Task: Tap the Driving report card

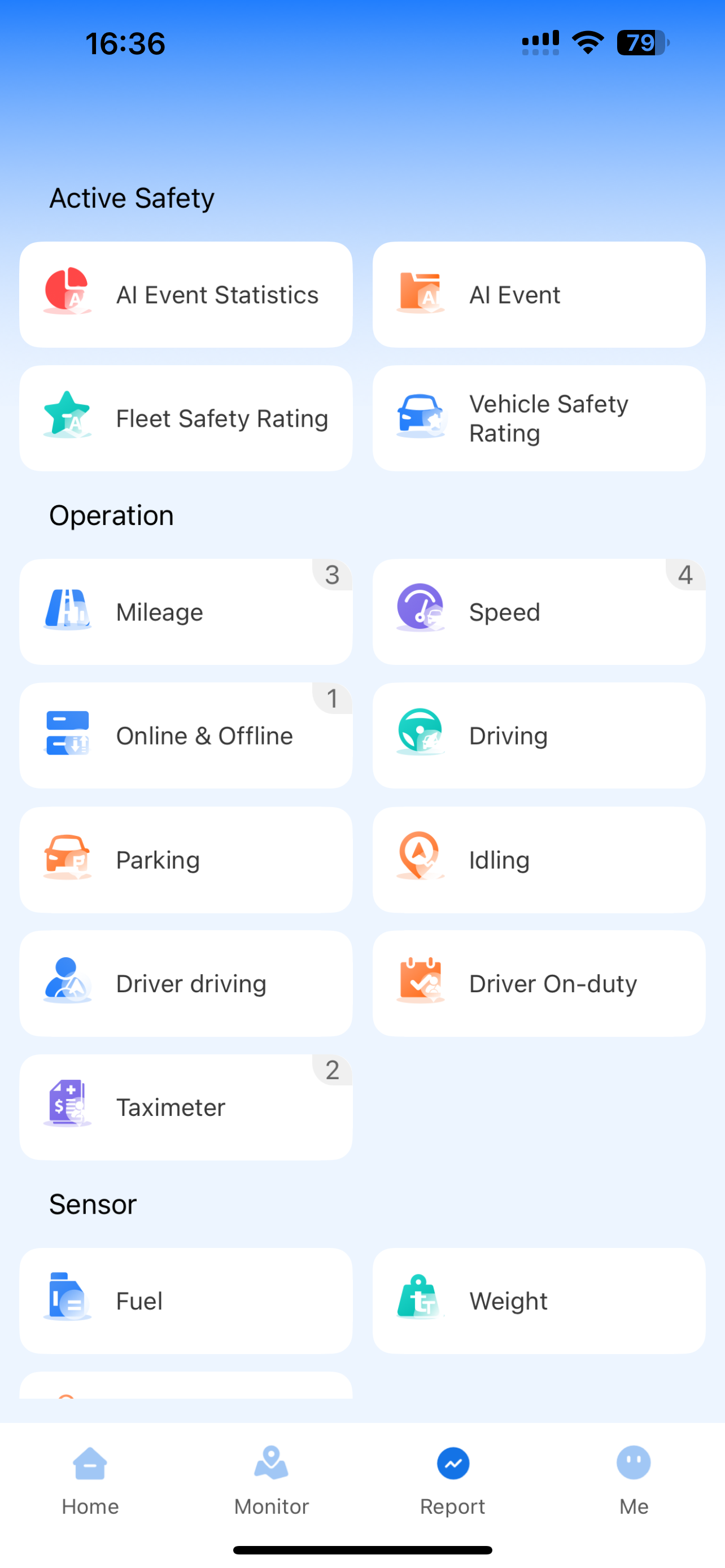Action: [x=539, y=735]
